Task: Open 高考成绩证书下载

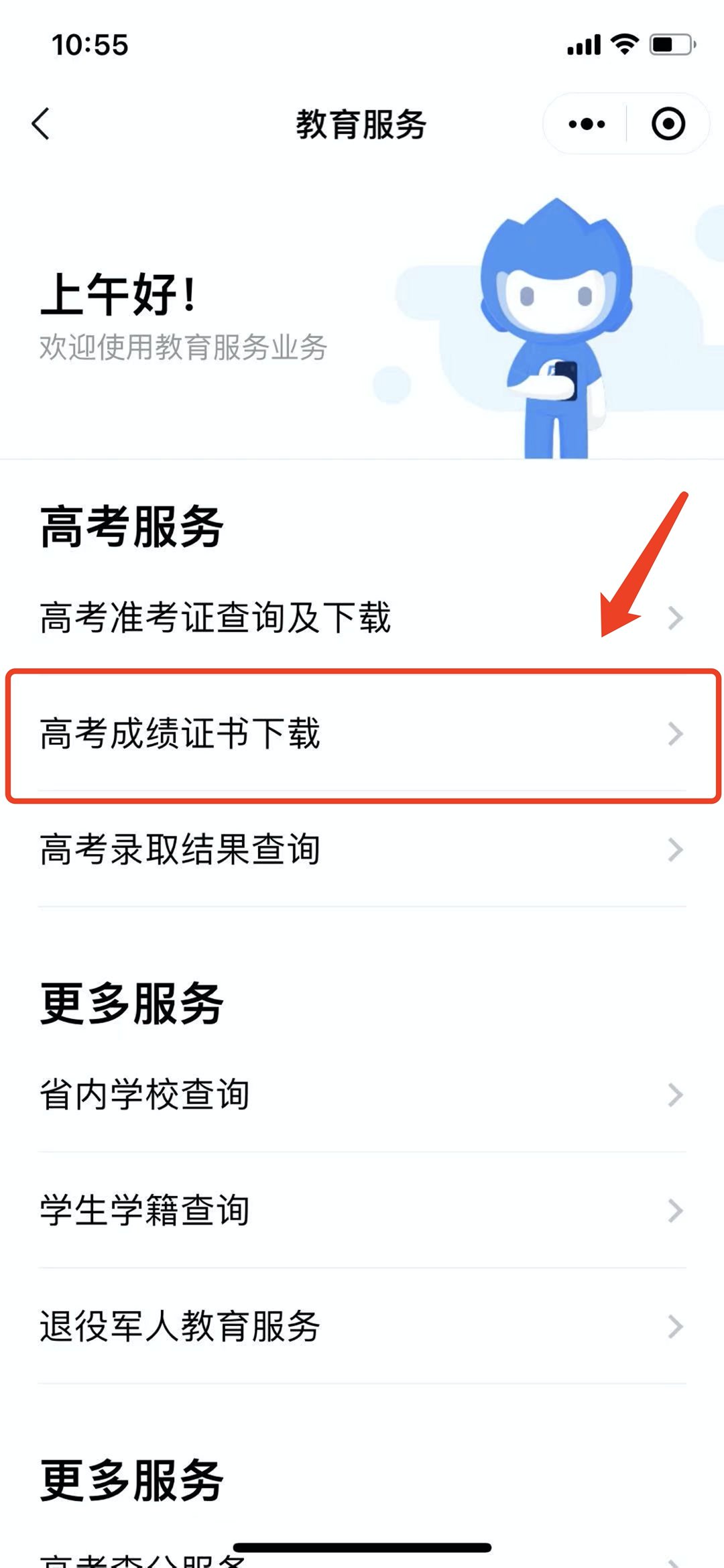Action: click(x=362, y=733)
